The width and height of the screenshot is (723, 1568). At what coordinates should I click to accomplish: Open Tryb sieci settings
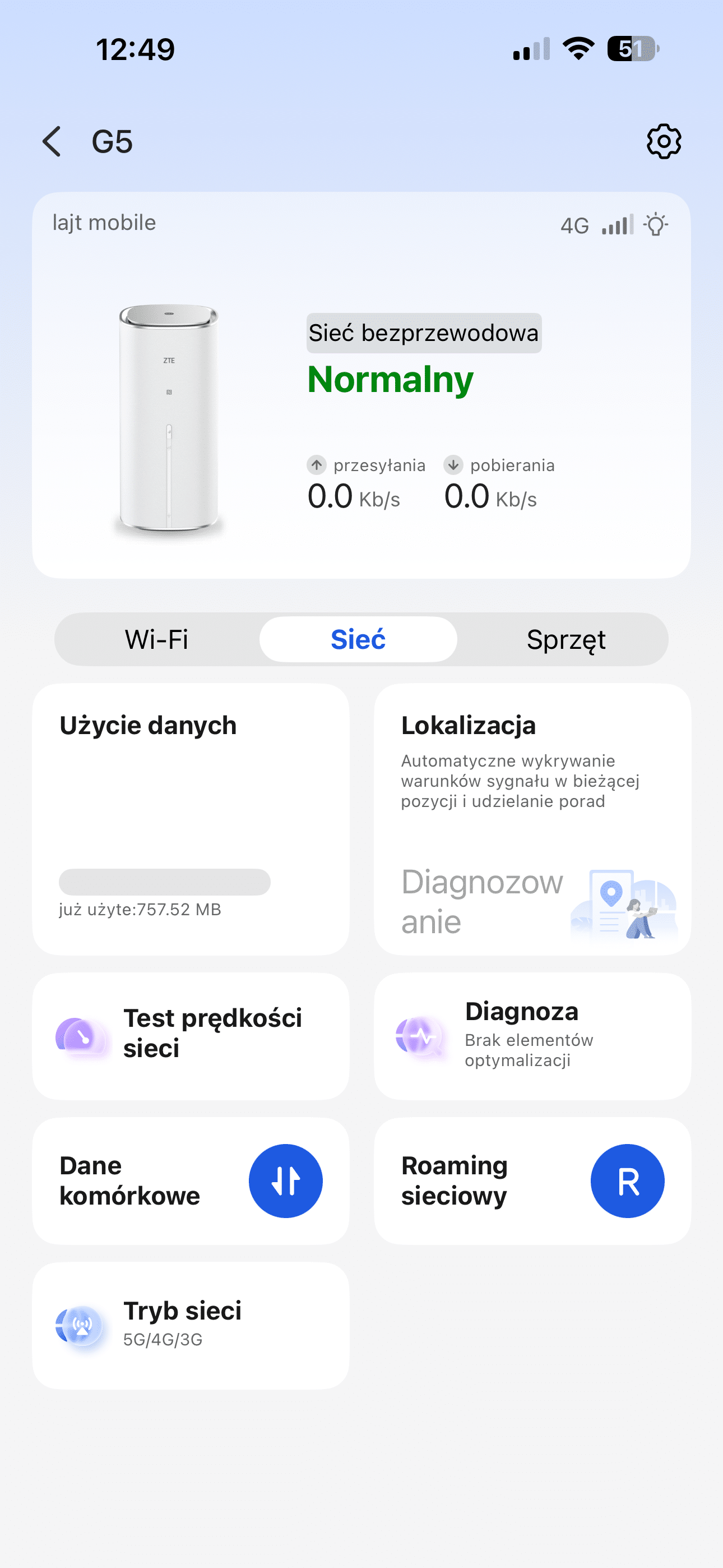[191, 1325]
